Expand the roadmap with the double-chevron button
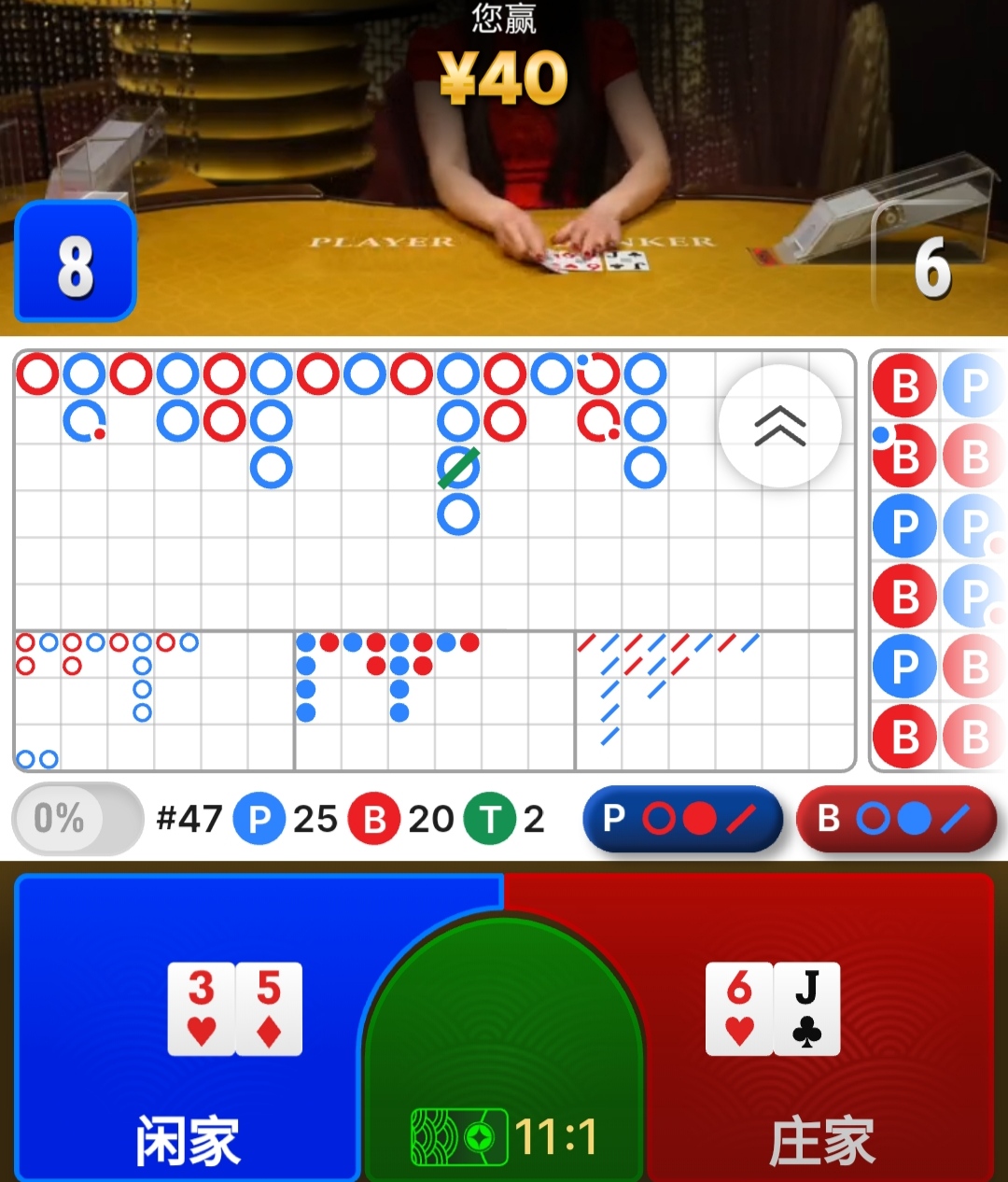This screenshot has height=1182, width=1008. 779,427
